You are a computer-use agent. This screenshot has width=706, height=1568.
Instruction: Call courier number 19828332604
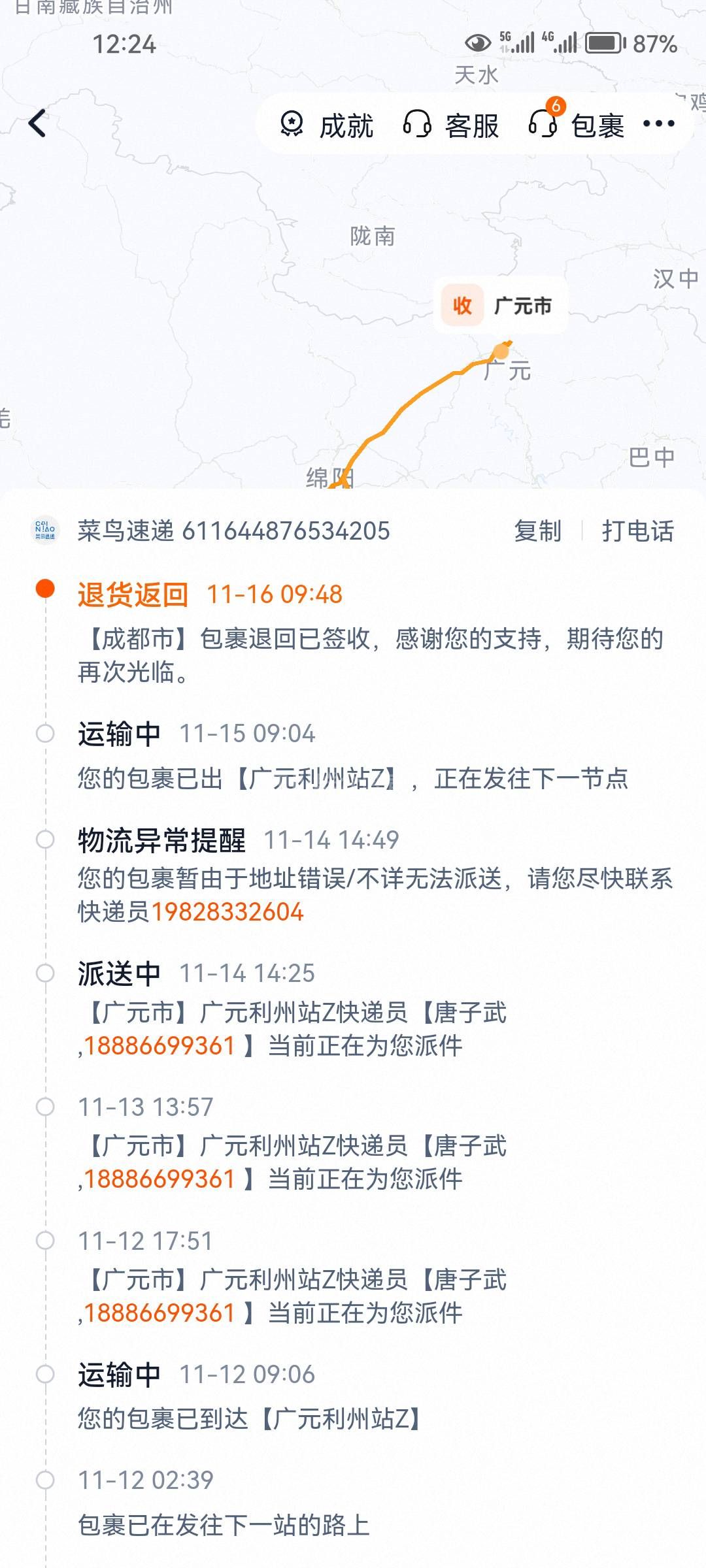click(x=227, y=912)
